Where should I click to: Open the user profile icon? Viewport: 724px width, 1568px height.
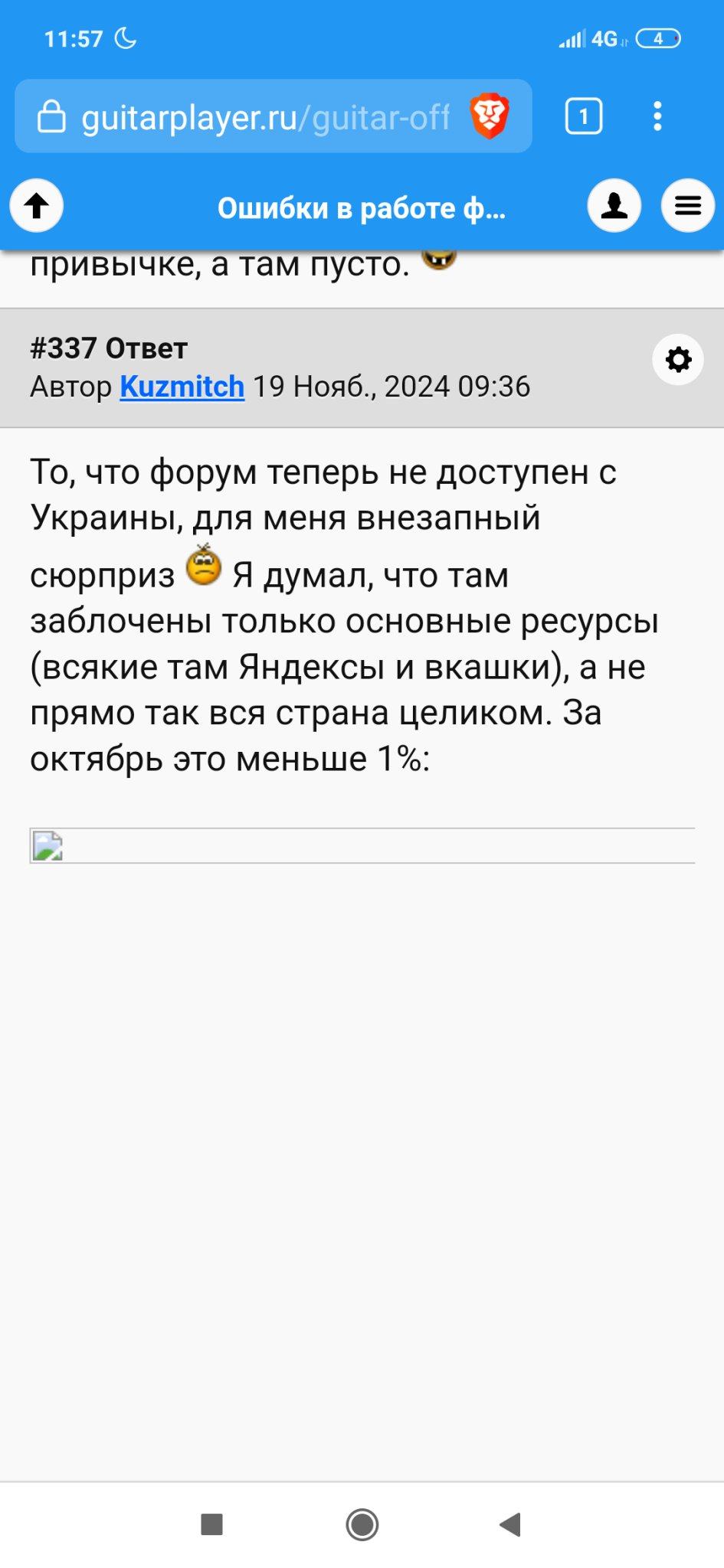[x=614, y=205]
